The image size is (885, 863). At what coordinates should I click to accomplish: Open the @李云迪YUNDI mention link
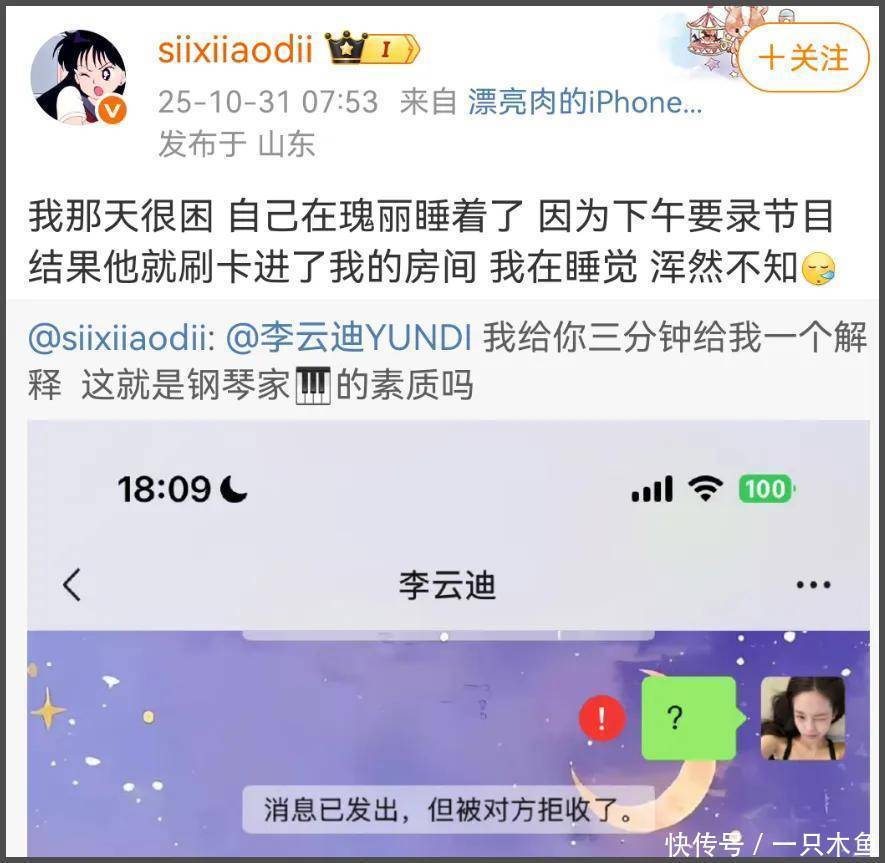(x=350, y=340)
